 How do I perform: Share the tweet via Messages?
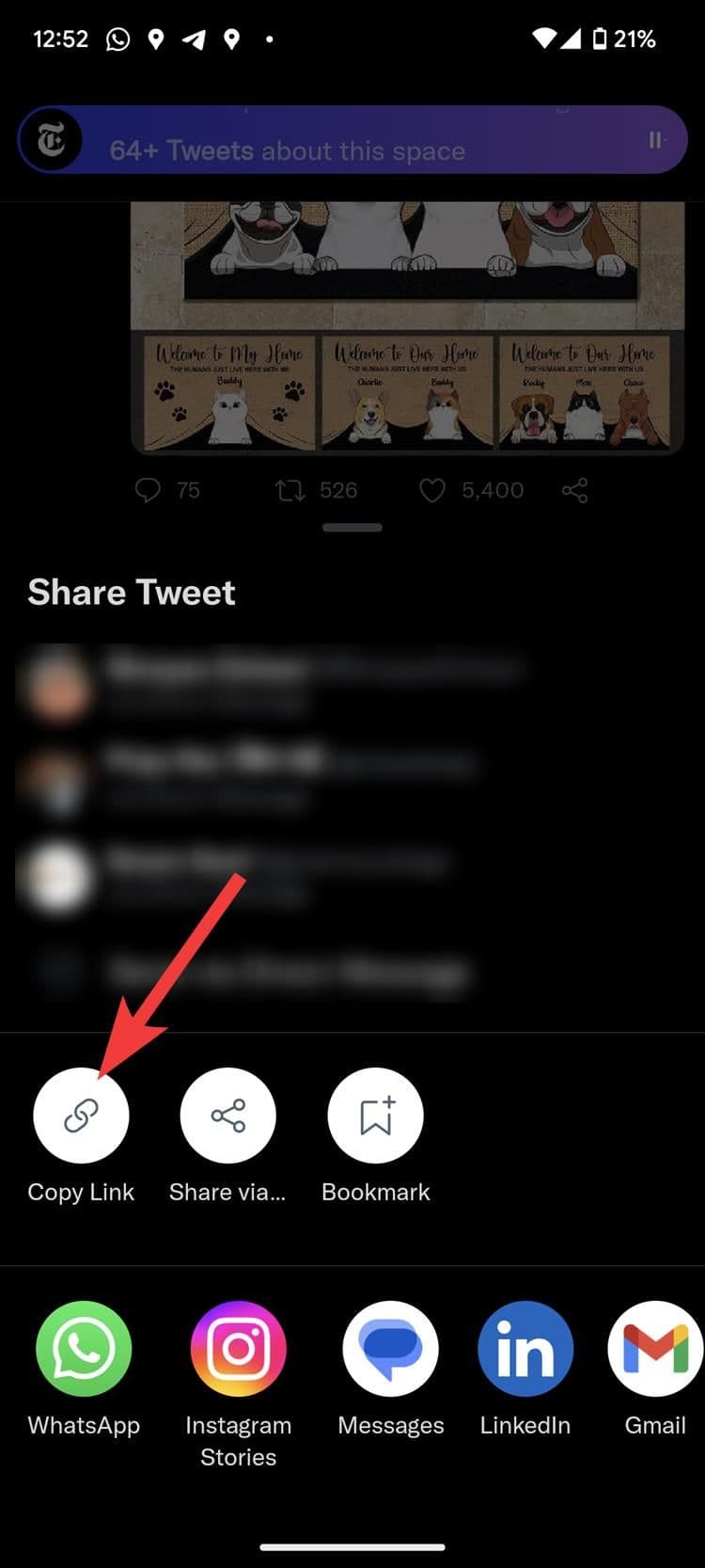click(390, 1349)
